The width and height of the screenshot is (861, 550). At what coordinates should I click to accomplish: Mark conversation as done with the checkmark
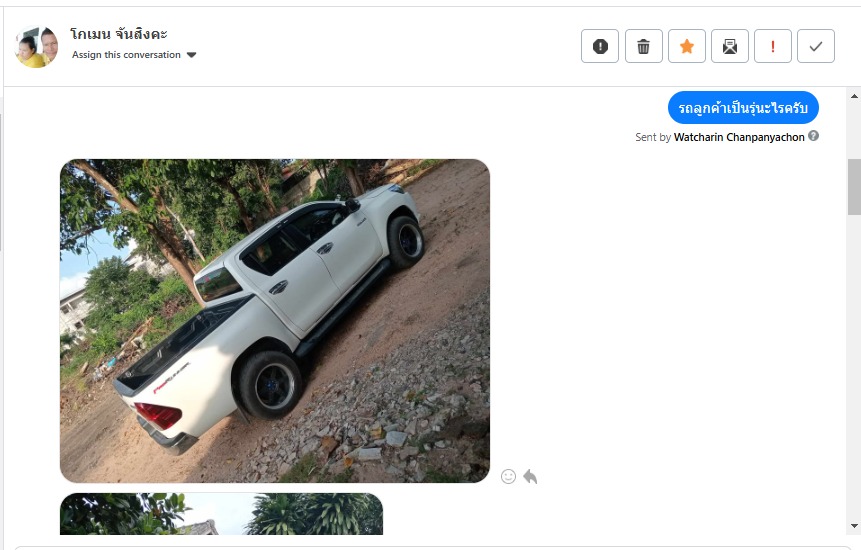(x=816, y=46)
